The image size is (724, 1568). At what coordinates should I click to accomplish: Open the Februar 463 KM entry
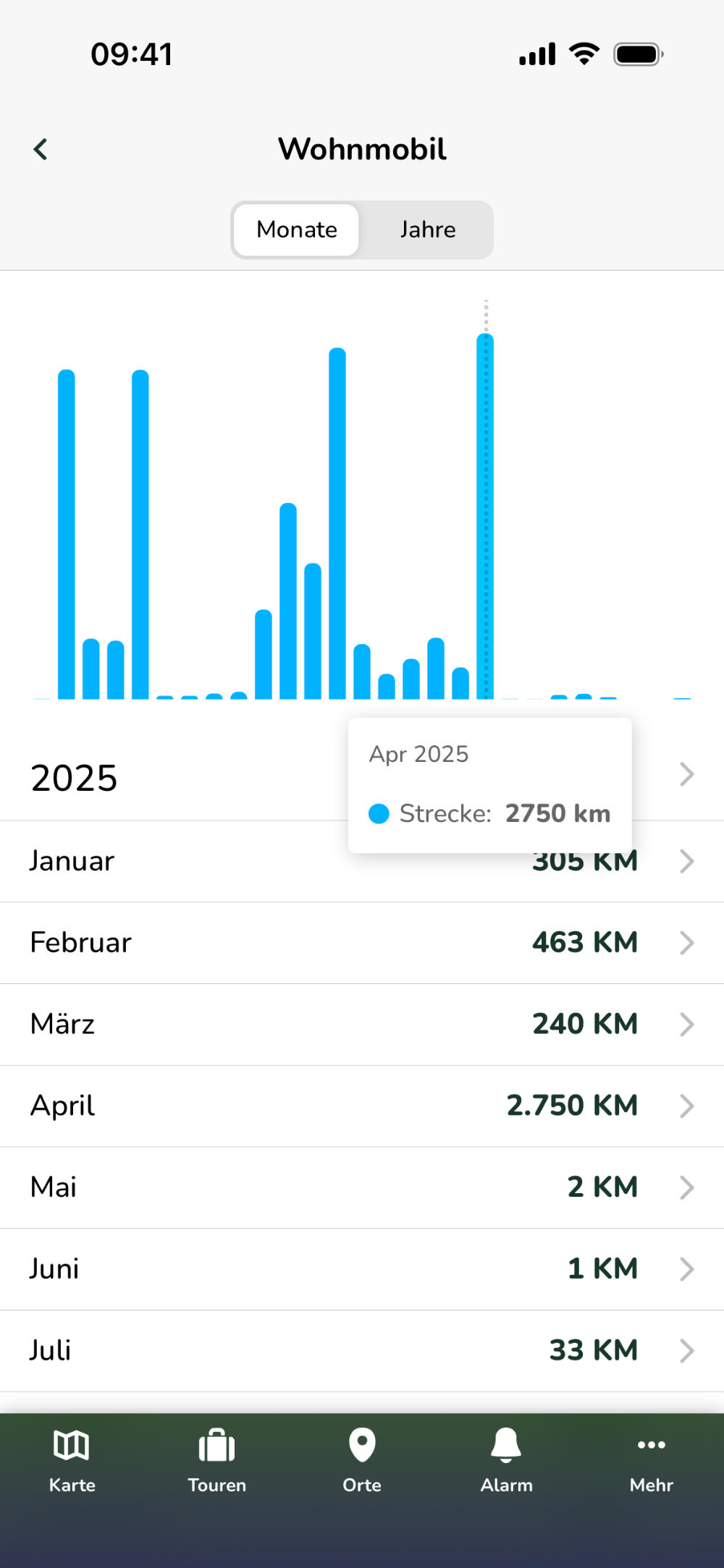click(x=362, y=943)
